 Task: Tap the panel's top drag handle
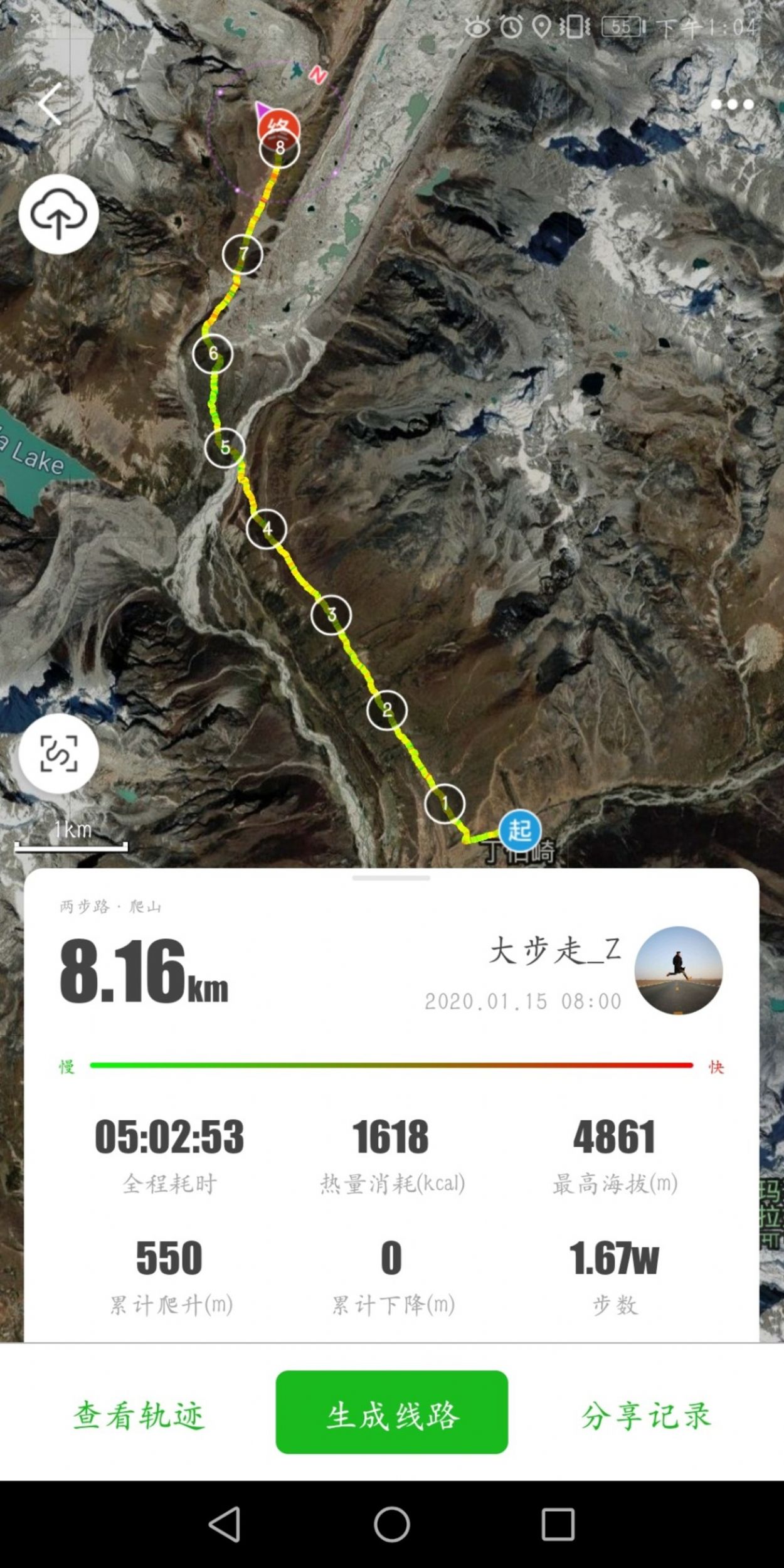(x=391, y=878)
